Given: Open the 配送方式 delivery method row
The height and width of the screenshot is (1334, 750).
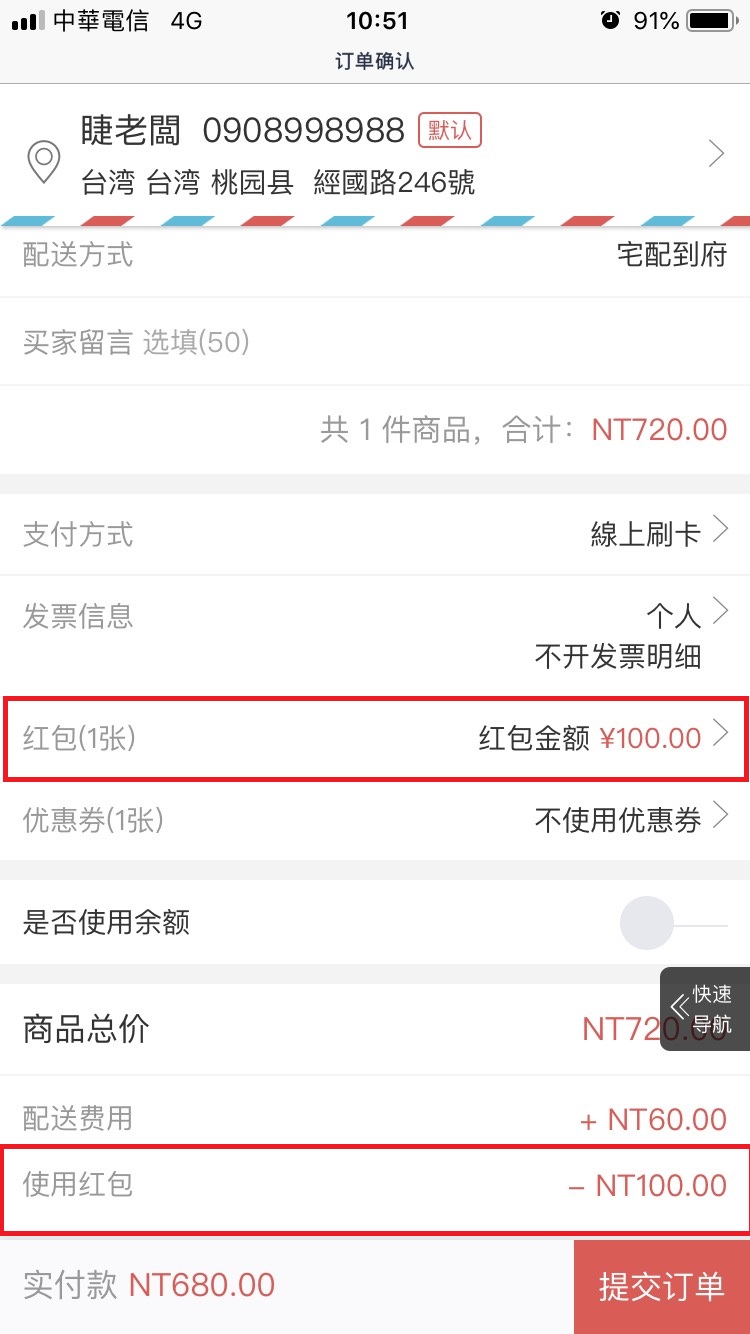Looking at the screenshot, I should click(375, 256).
